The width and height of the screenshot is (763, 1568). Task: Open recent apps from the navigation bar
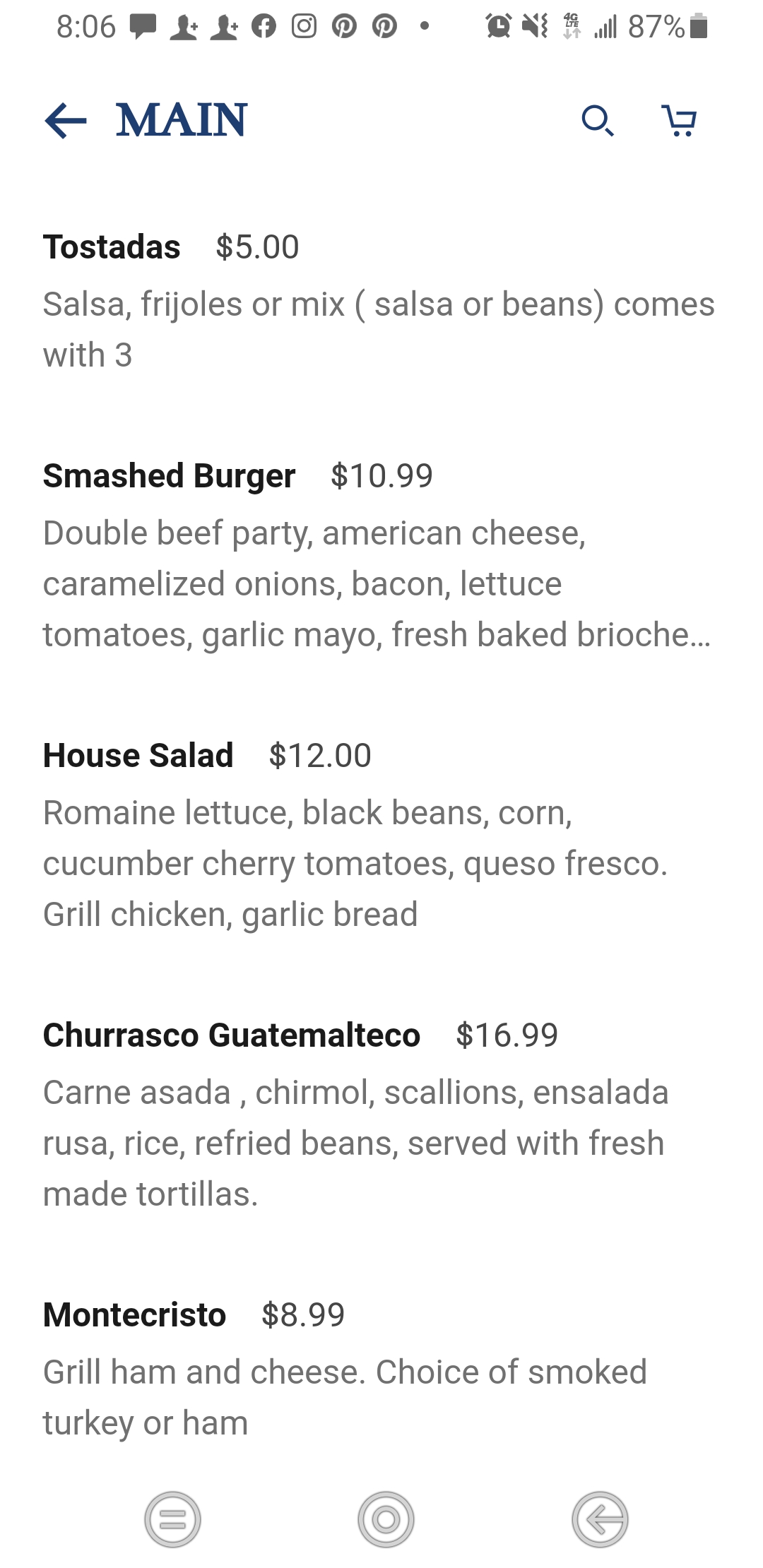tap(172, 1519)
